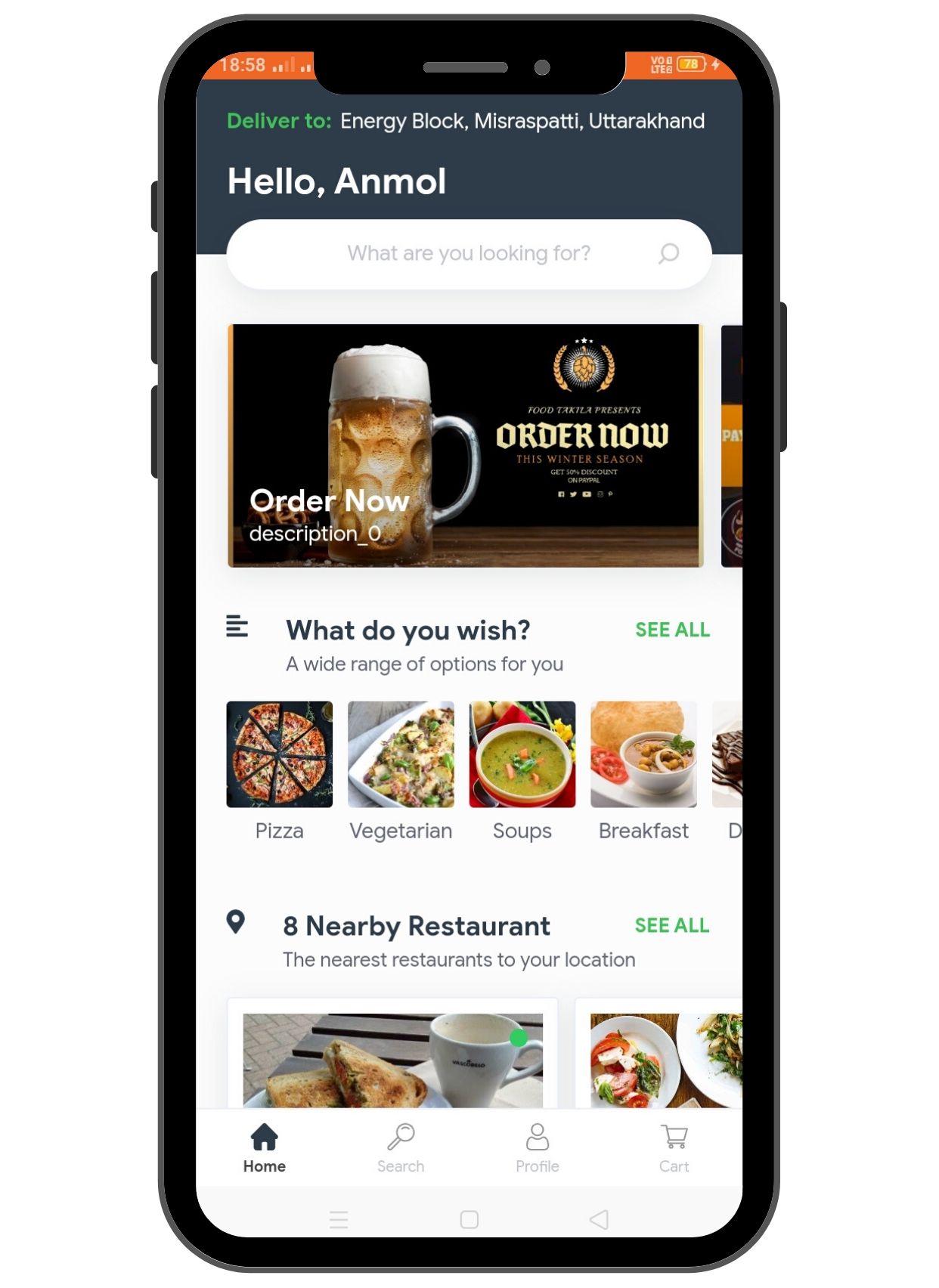Open the restaurant card with sandwich and coffee
The height and width of the screenshot is (1288, 939).
coord(392,1058)
